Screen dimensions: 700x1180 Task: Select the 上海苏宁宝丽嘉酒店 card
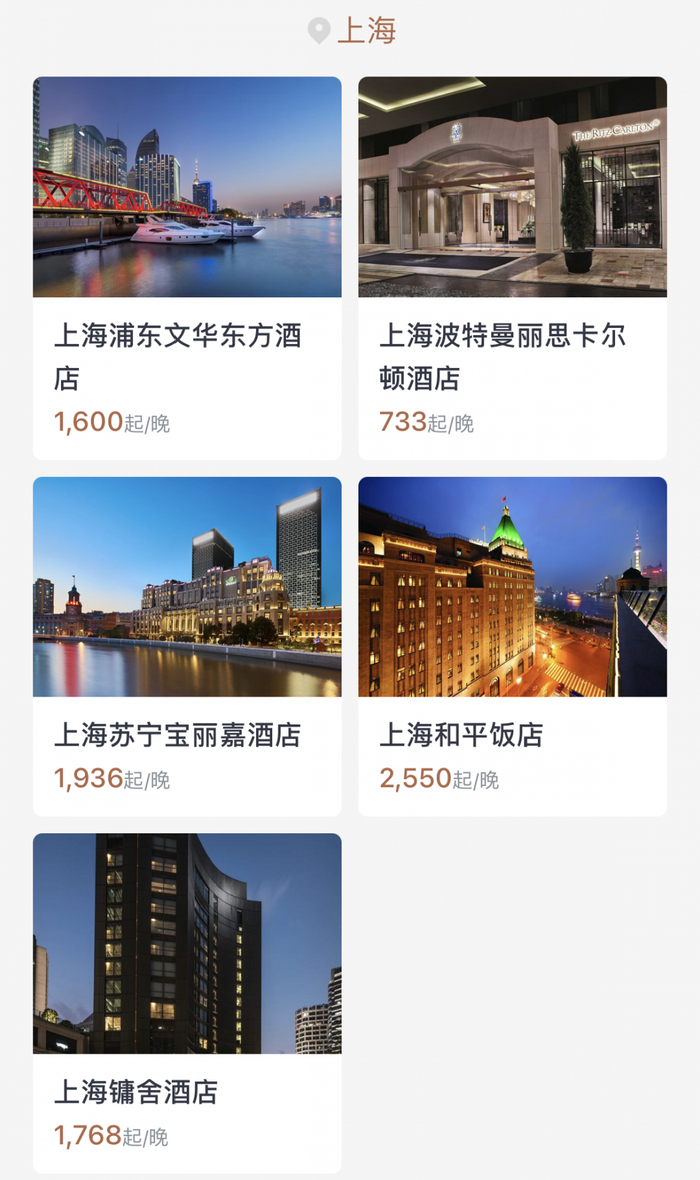click(187, 646)
